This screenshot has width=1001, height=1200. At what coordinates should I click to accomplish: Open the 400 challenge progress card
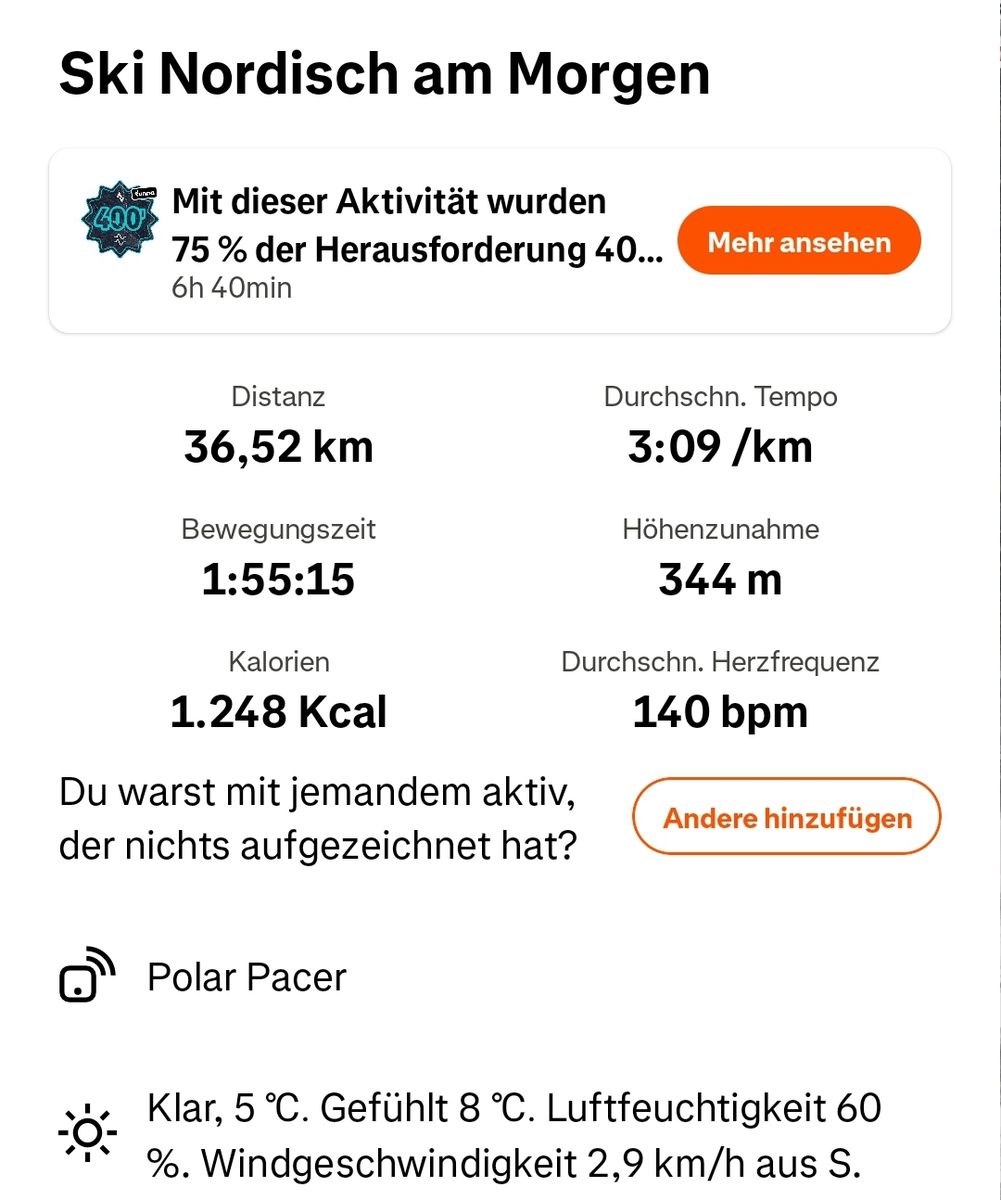(400, 242)
